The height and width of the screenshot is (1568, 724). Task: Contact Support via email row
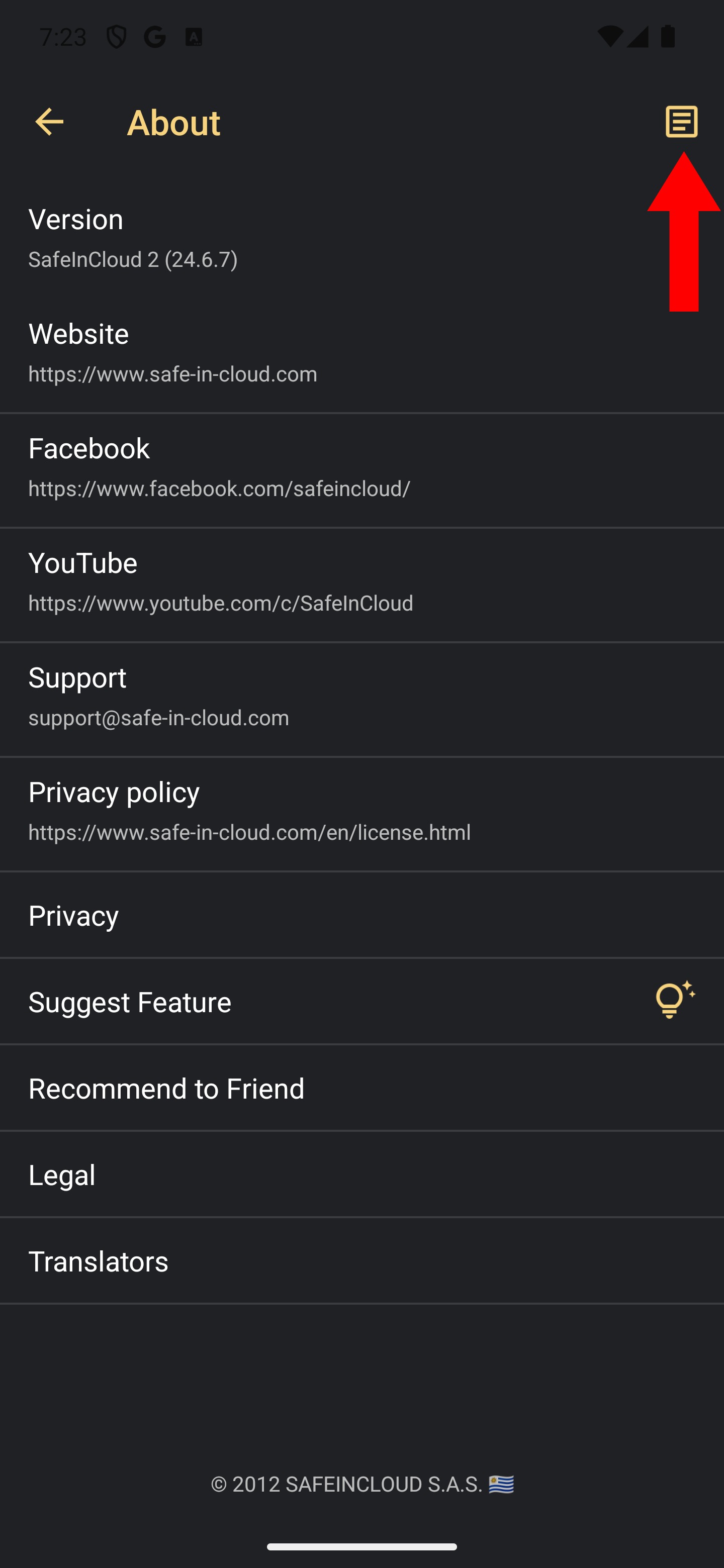click(x=361, y=699)
